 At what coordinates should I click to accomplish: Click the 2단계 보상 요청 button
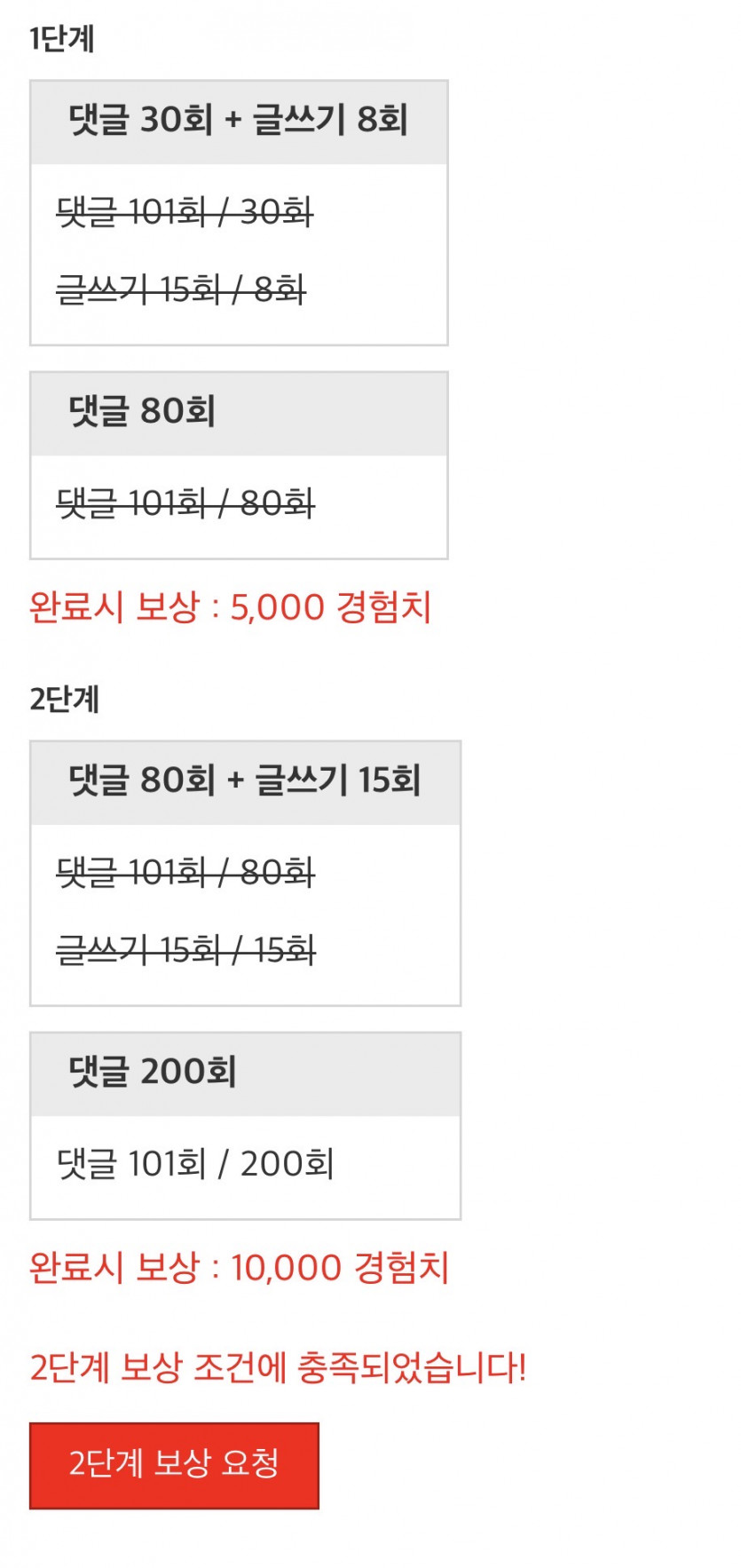(x=174, y=1465)
